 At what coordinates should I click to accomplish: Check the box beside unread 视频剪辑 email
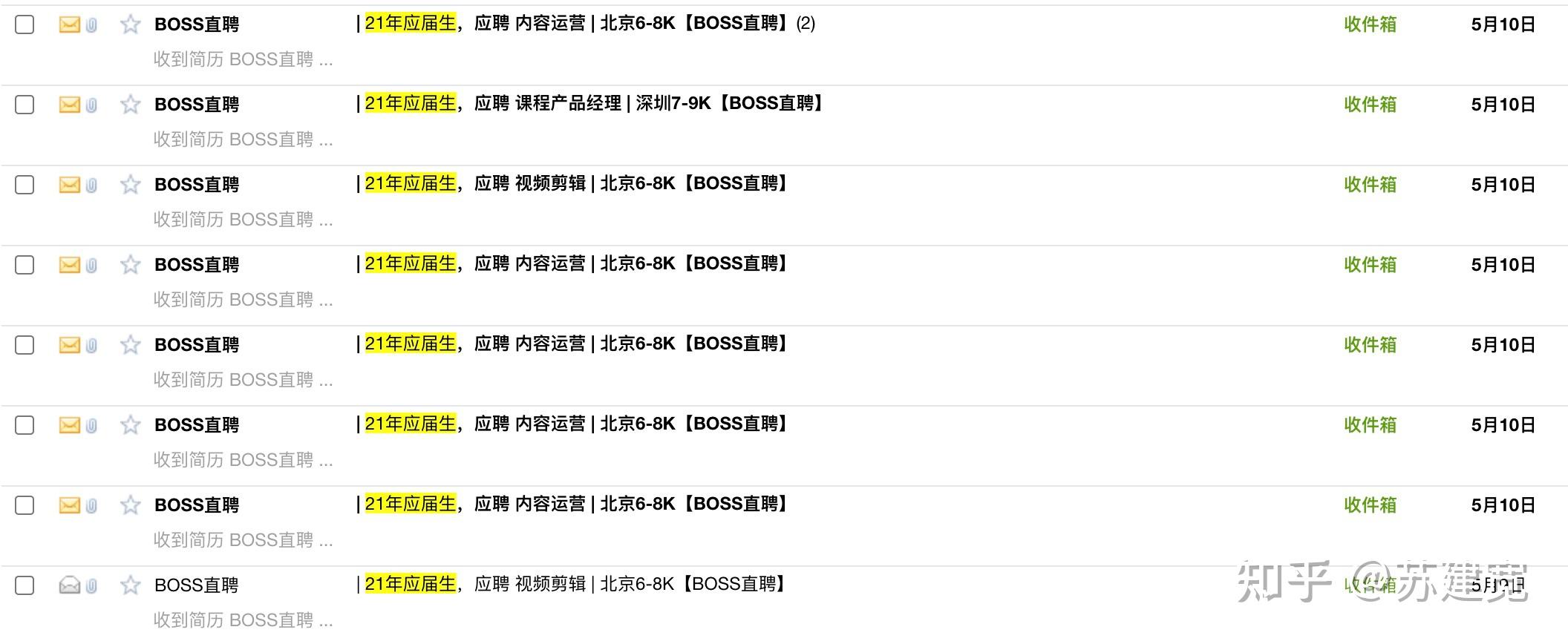24,185
